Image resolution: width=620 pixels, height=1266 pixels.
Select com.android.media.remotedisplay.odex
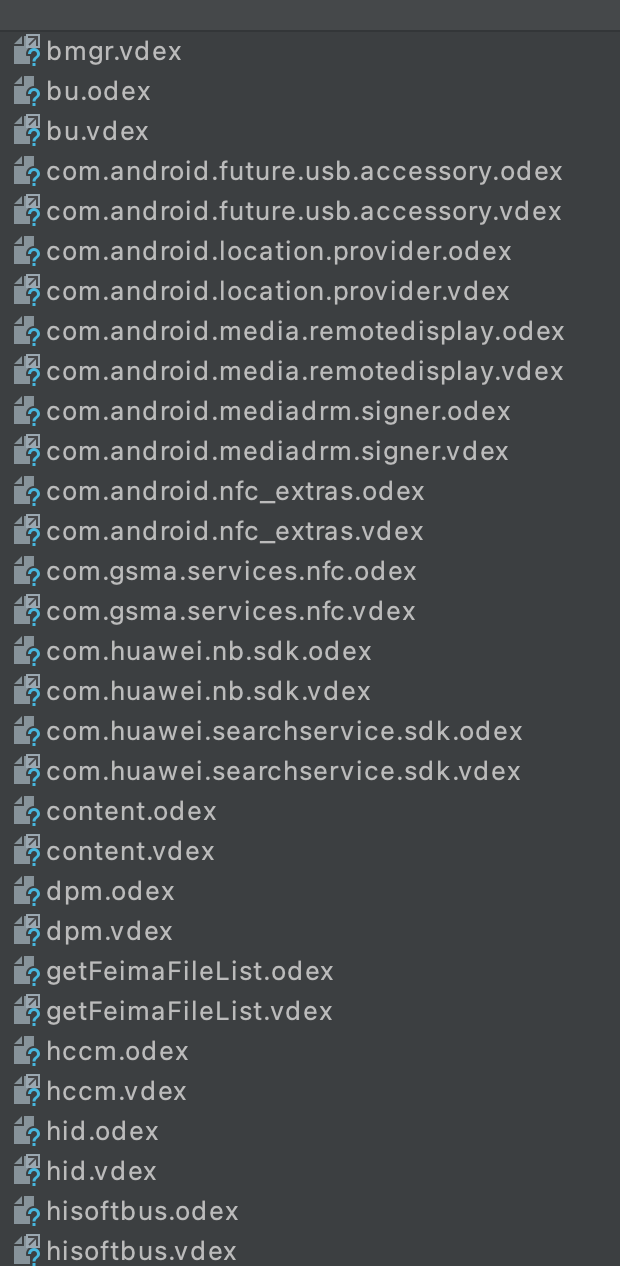305,331
